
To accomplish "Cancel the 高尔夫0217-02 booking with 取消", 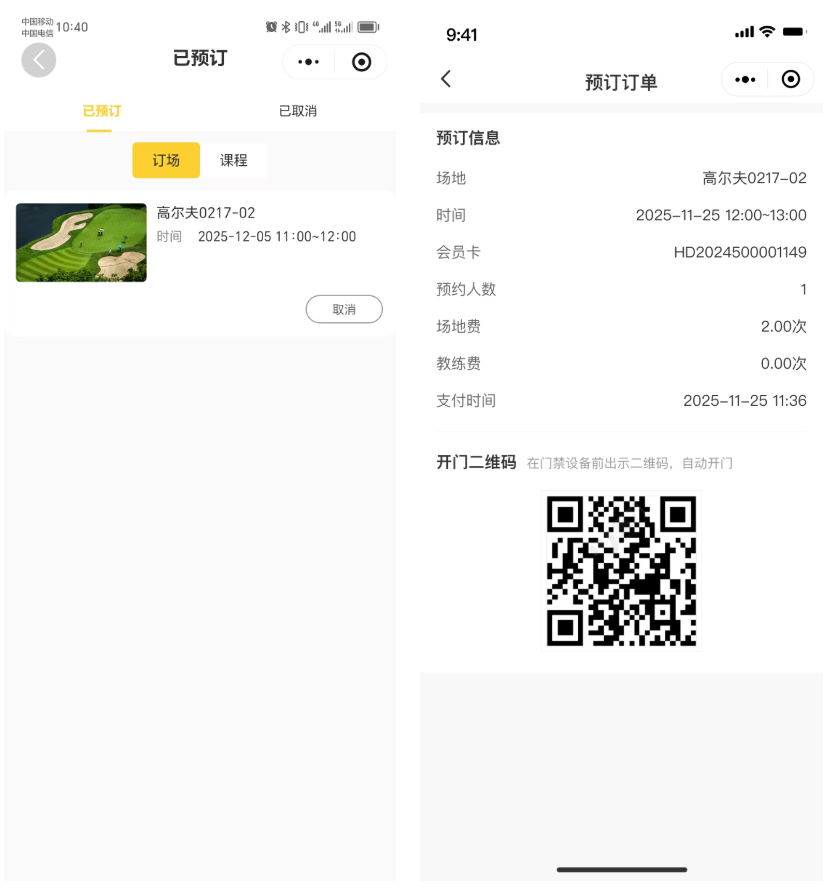I will (344, 310).
